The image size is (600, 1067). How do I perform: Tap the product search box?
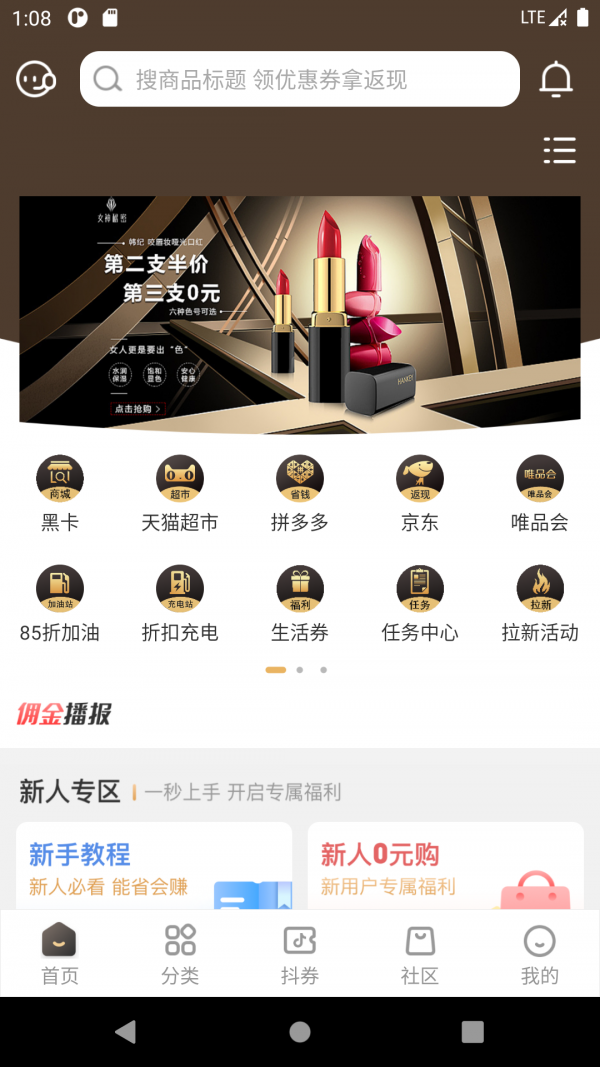coord(300,79)
